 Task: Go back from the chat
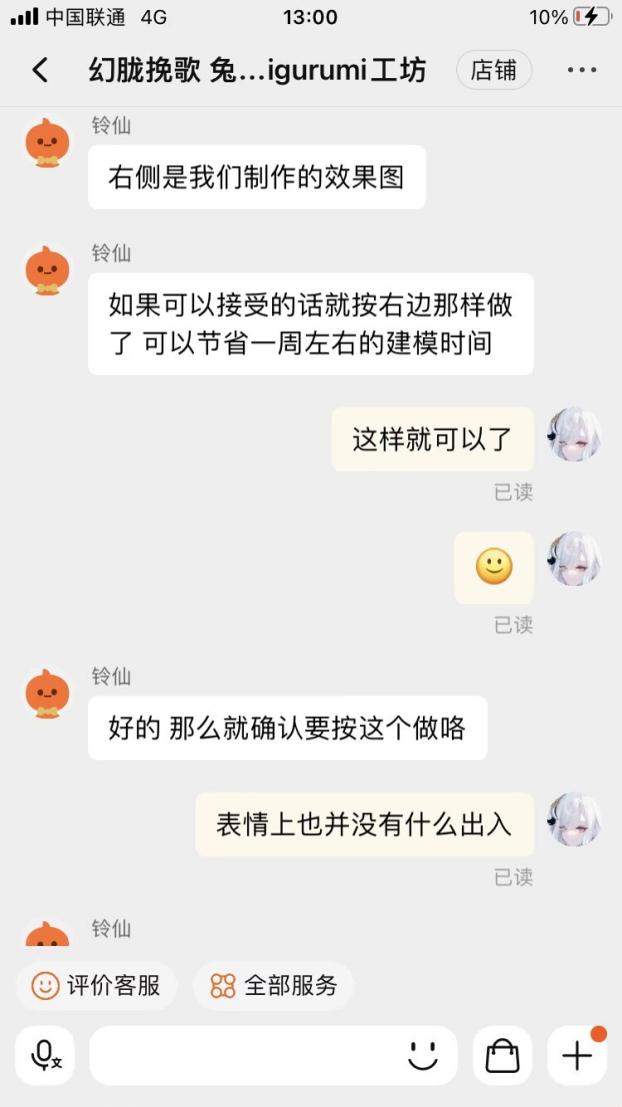click(x=40, y=70)
